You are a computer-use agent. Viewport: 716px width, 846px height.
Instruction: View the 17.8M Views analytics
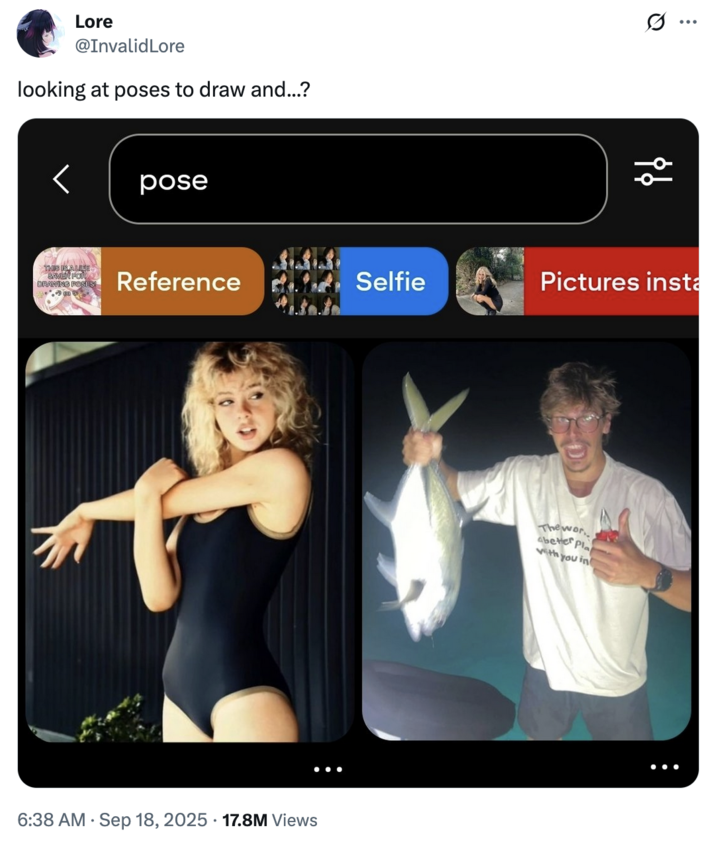267,820
